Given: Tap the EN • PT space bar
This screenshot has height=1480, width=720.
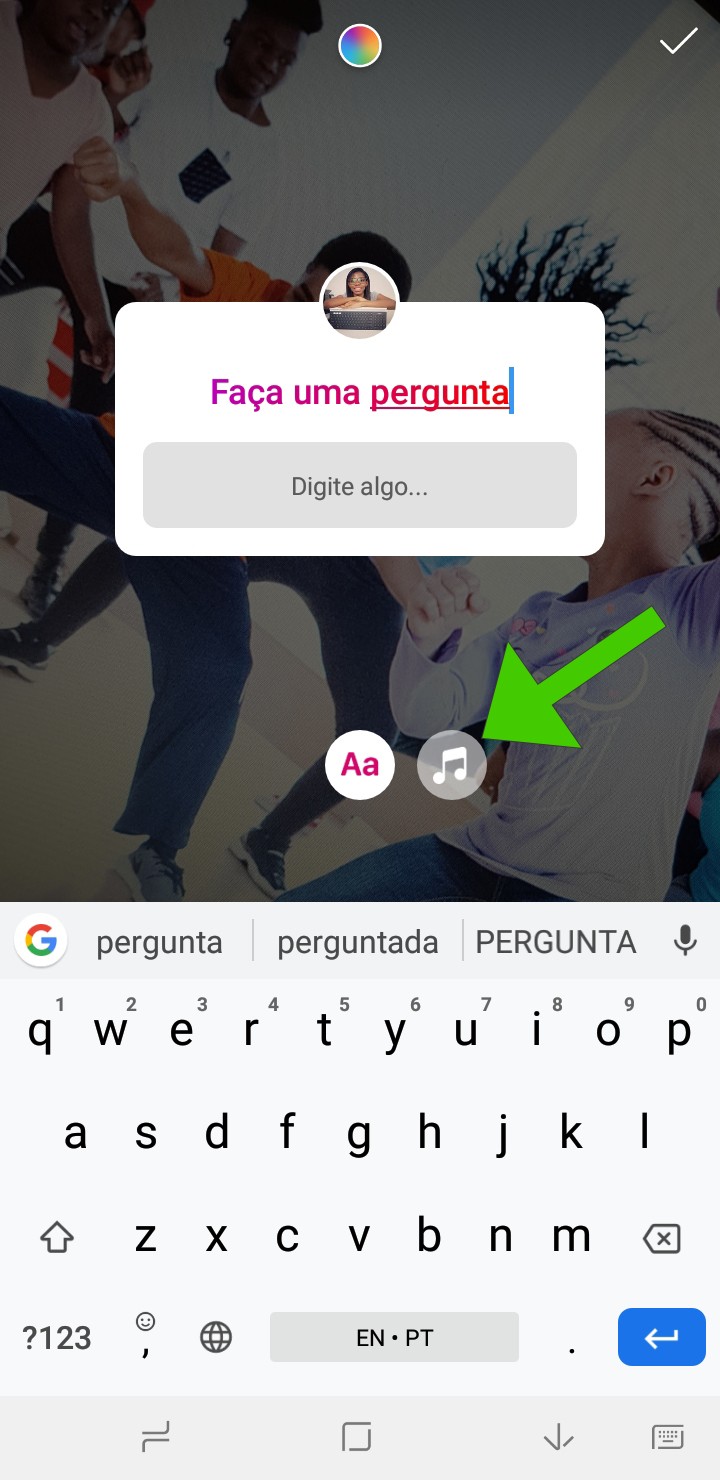Looking at the screenshot, I should coord(394,1337).
